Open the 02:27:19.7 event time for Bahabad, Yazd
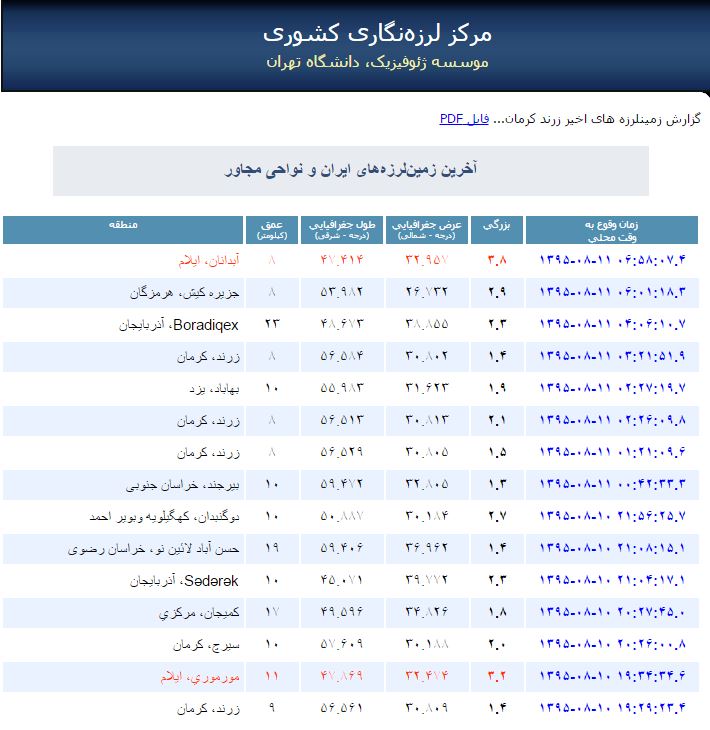The image size is (710, 730). point(612,388)
